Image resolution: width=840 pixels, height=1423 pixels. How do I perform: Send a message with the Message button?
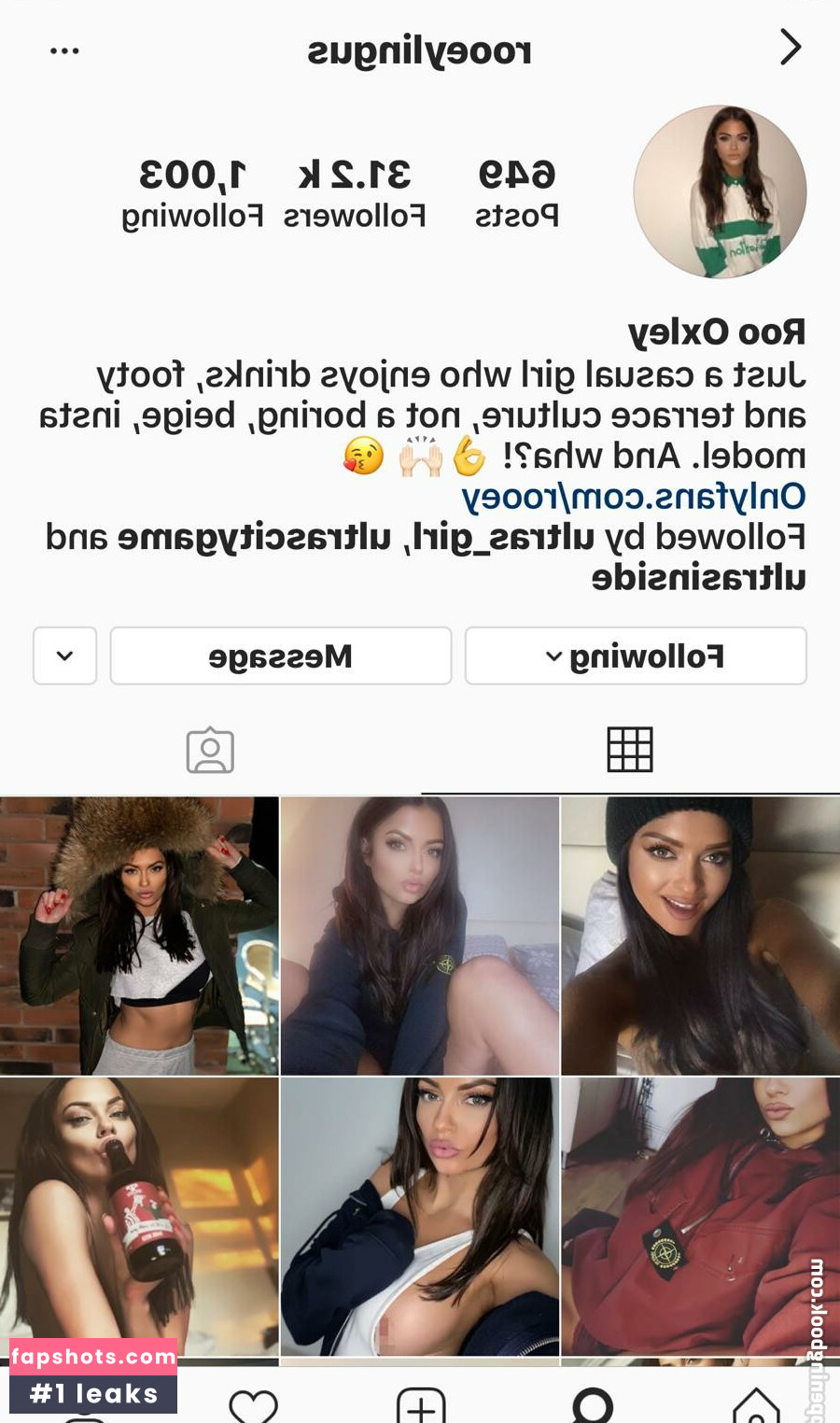point(281,656)
